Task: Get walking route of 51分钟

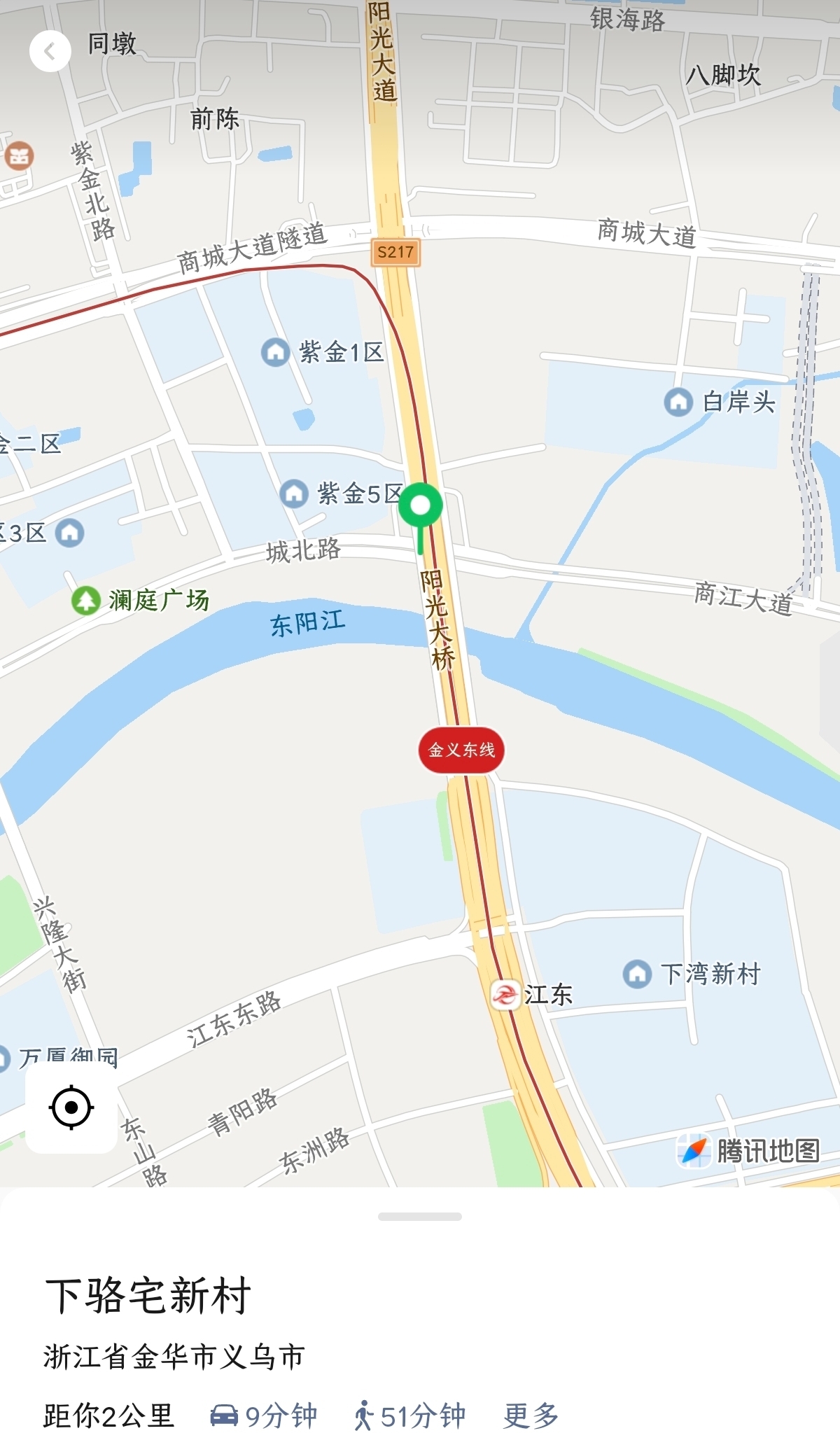Action: 409,1415
